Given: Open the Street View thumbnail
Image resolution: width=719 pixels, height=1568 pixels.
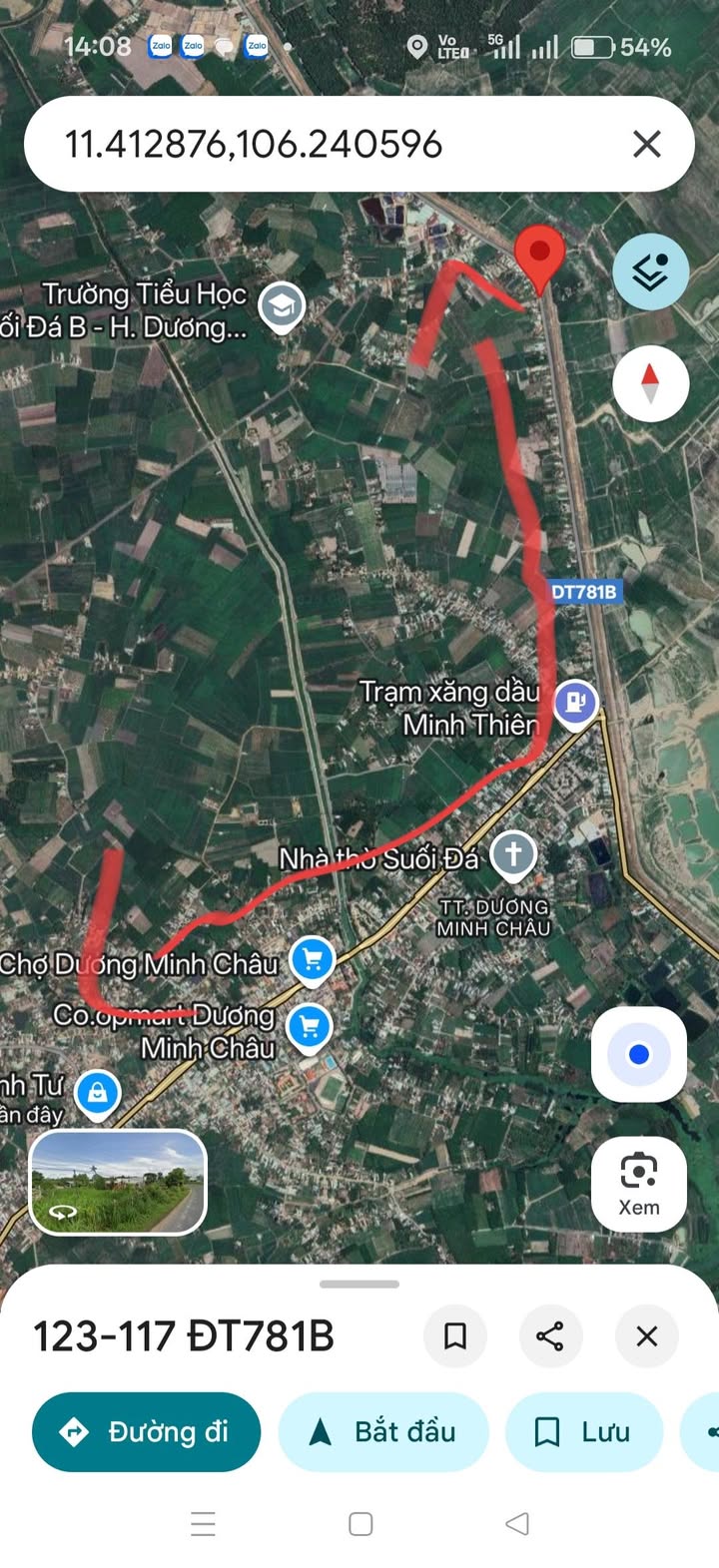Looking at the screenshot, I should (x=118, y=1182).
